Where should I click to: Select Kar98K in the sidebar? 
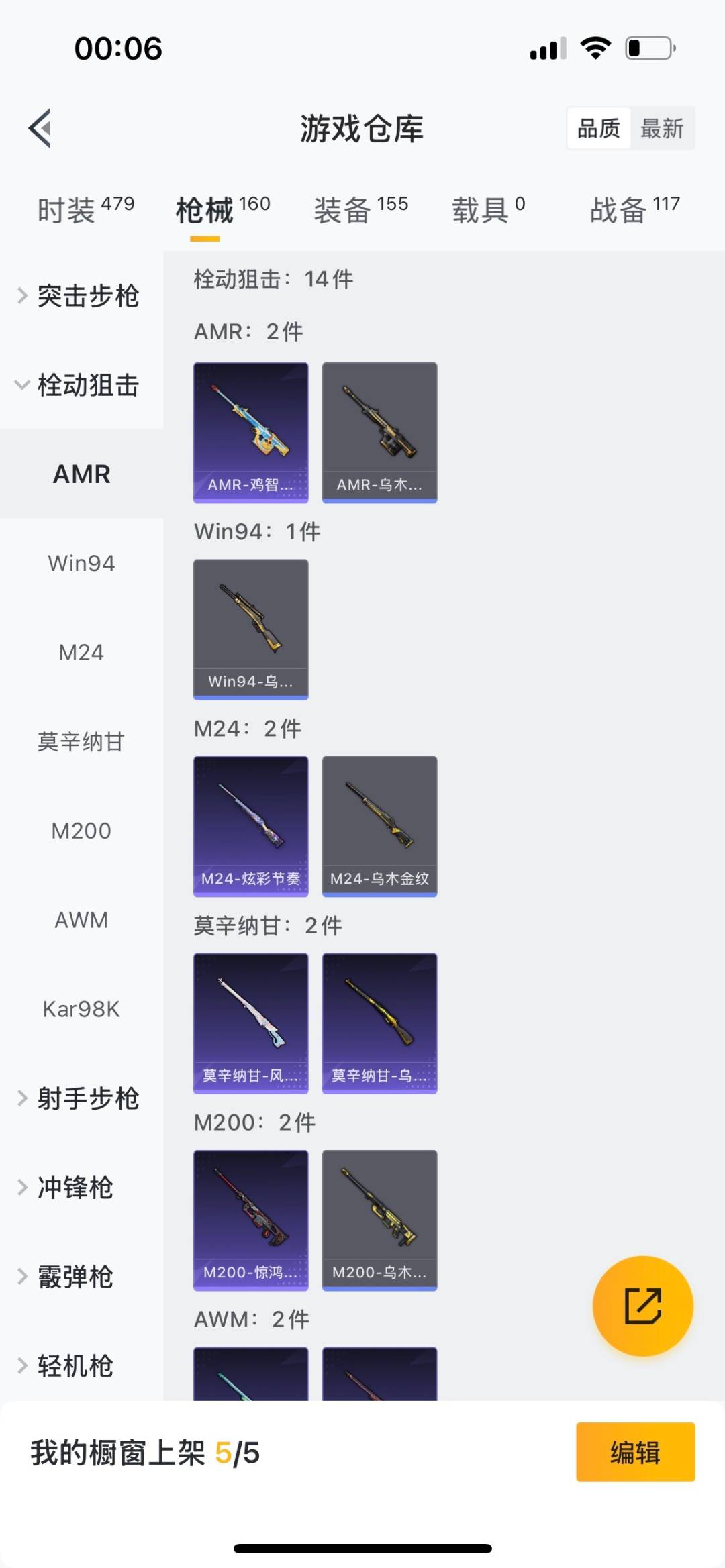pos(81,1009)
